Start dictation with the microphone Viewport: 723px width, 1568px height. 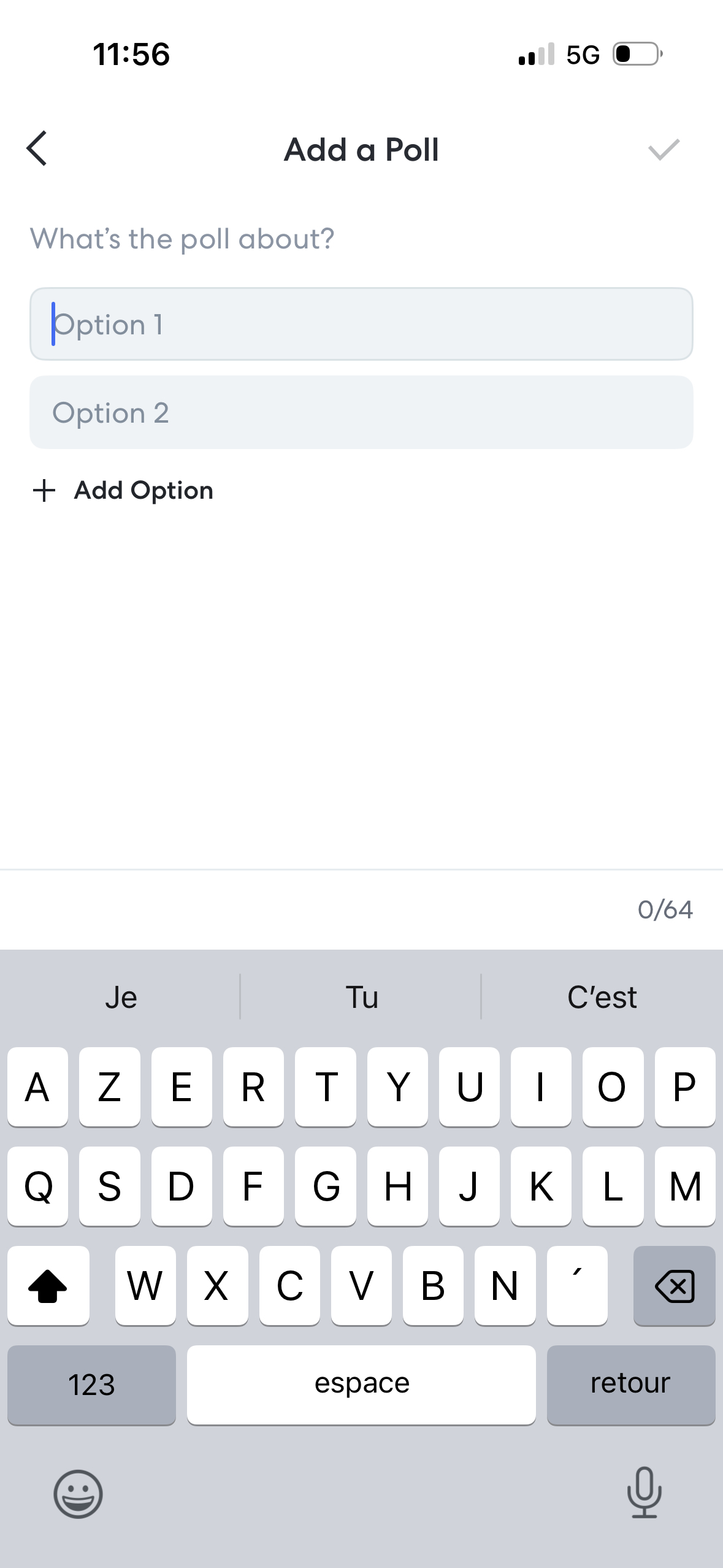[644, 1493]
